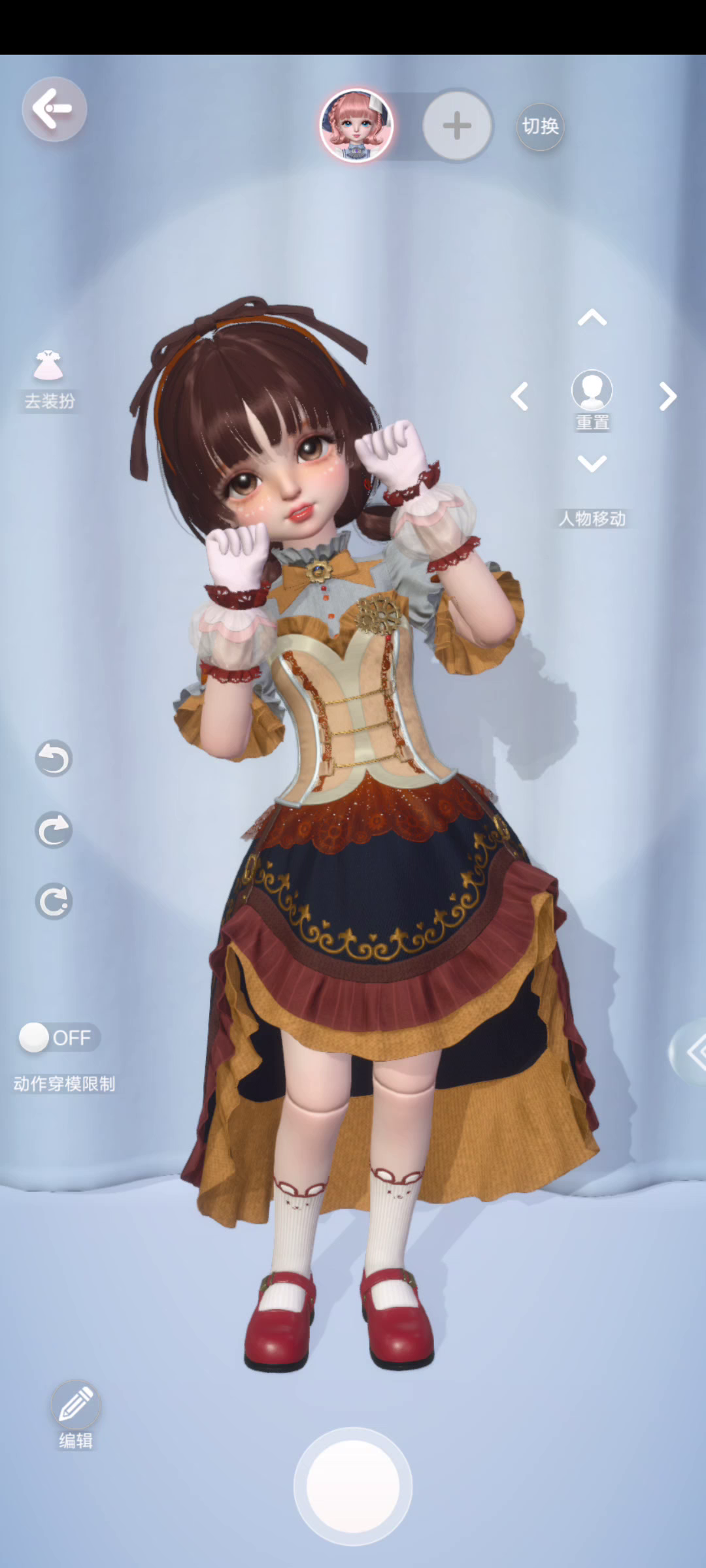This screenshot has width=706, height=1568.
Task: Add a character with the plus button
Action: click(457, 125)
